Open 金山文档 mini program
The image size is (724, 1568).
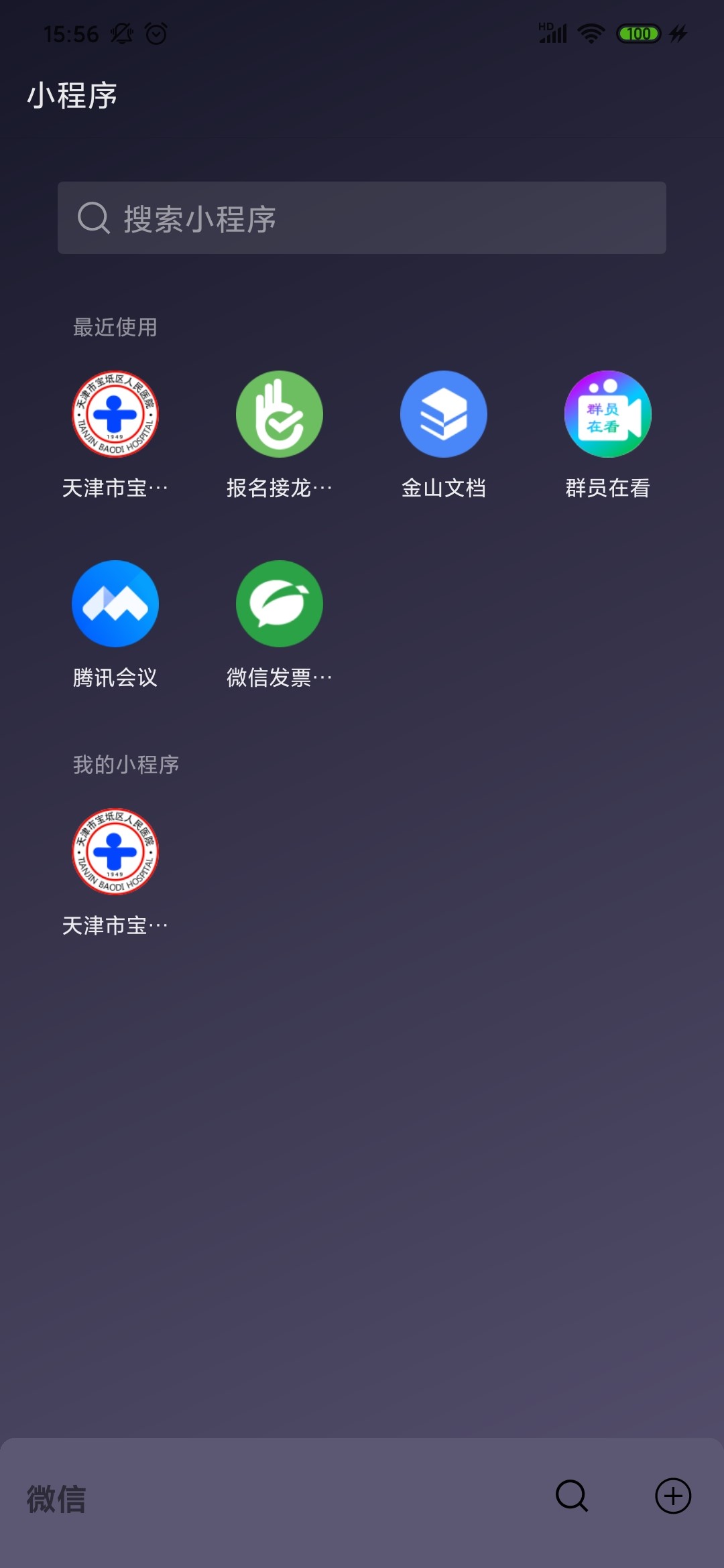(x=444, y=414)
